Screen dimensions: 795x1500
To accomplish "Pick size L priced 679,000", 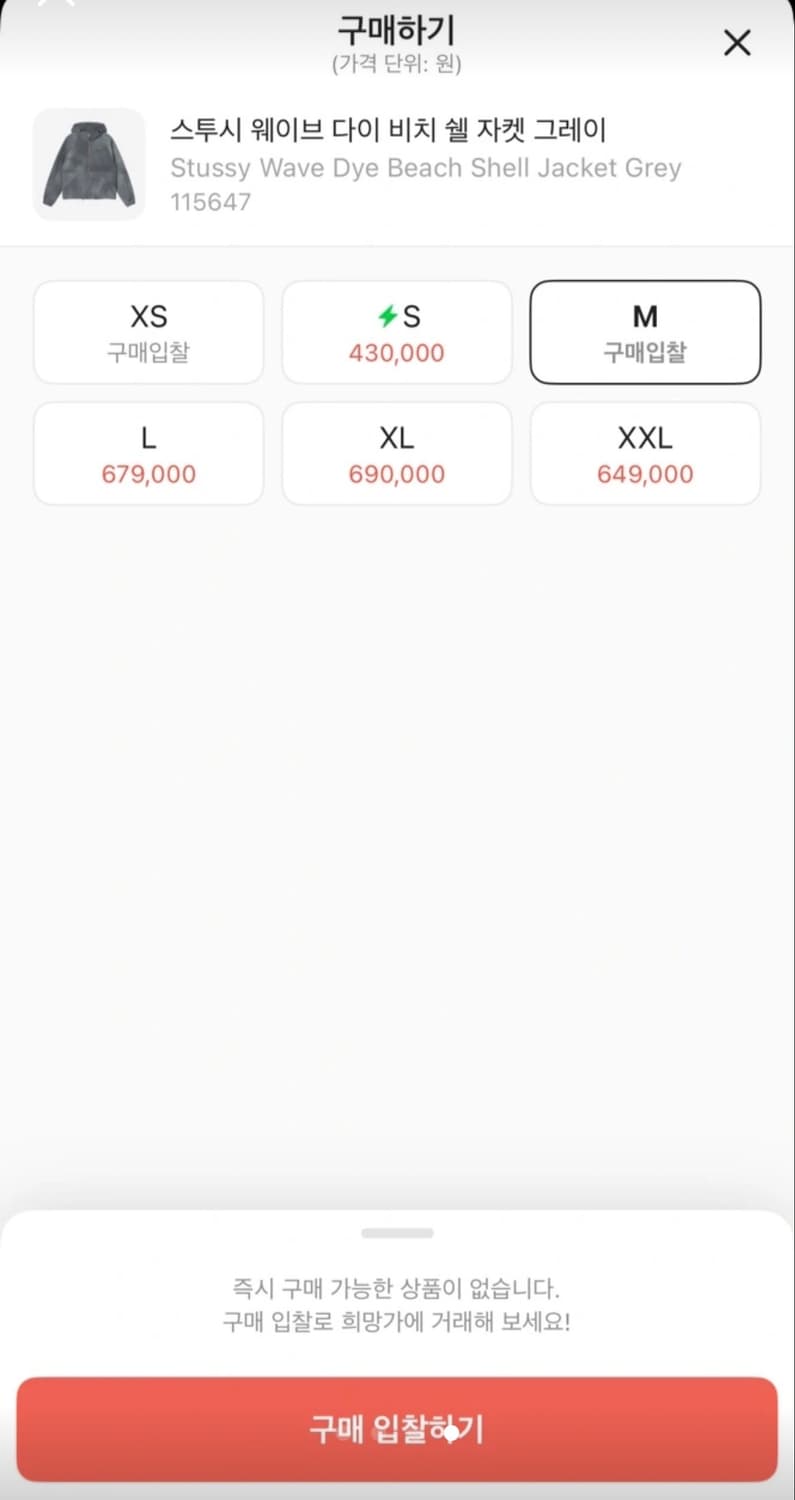I will (148, 454).
